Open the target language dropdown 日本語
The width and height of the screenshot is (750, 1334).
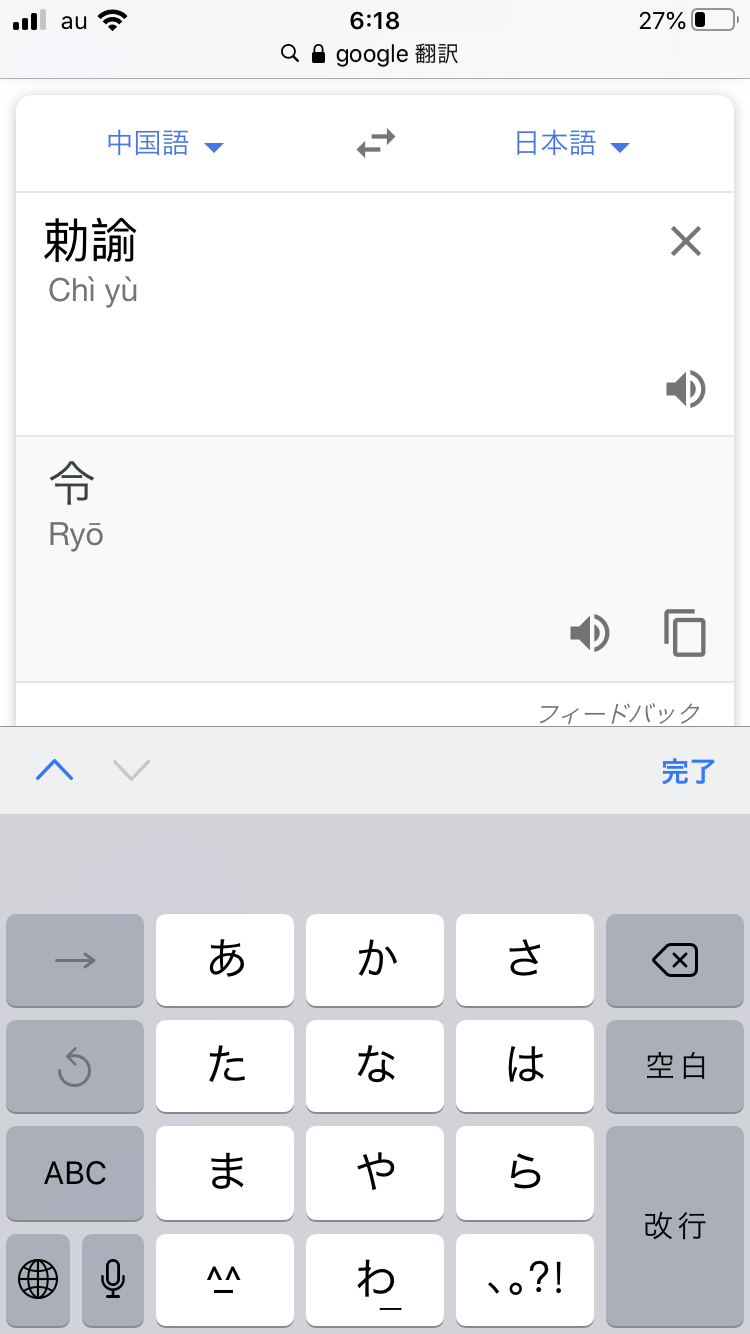(571, 144)
